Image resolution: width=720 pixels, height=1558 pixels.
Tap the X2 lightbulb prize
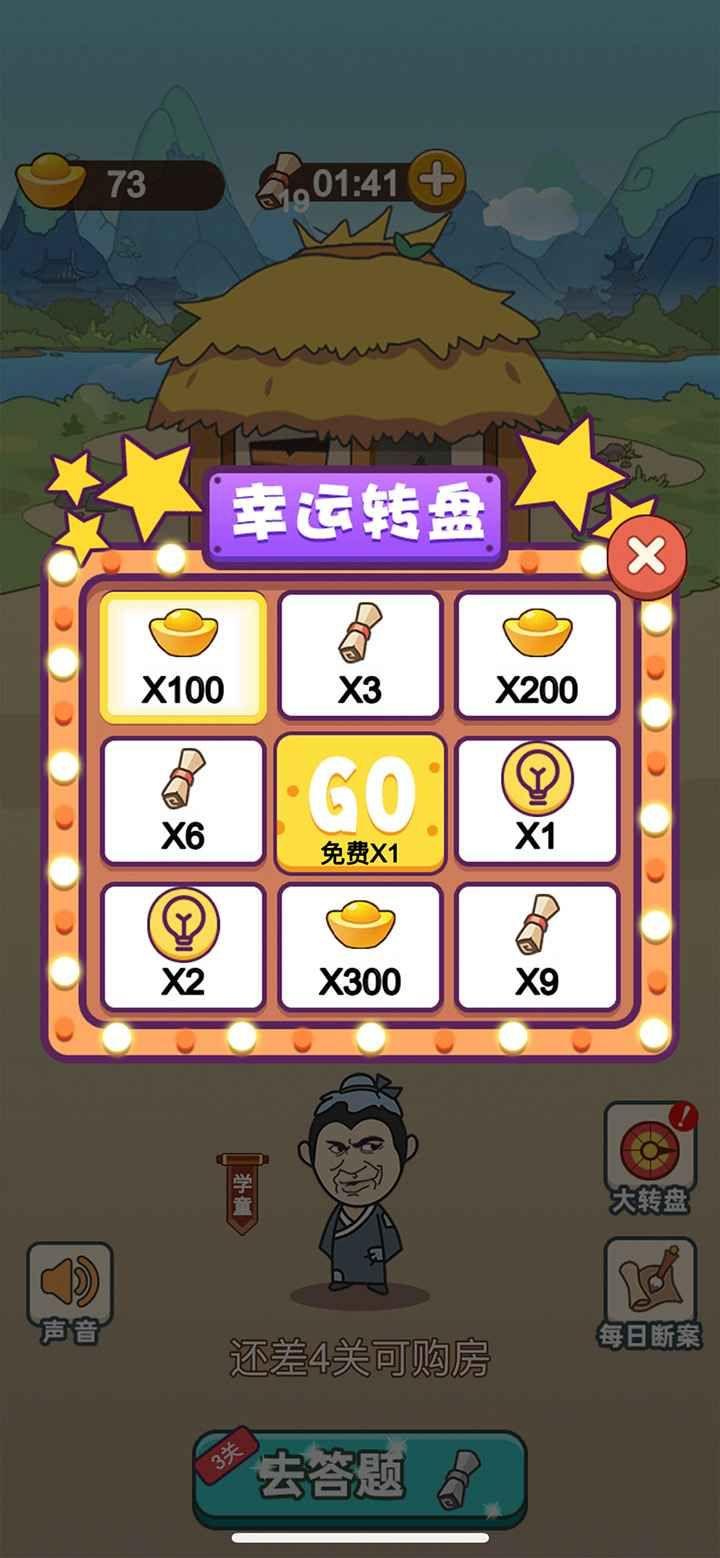[x=182, y=945]
